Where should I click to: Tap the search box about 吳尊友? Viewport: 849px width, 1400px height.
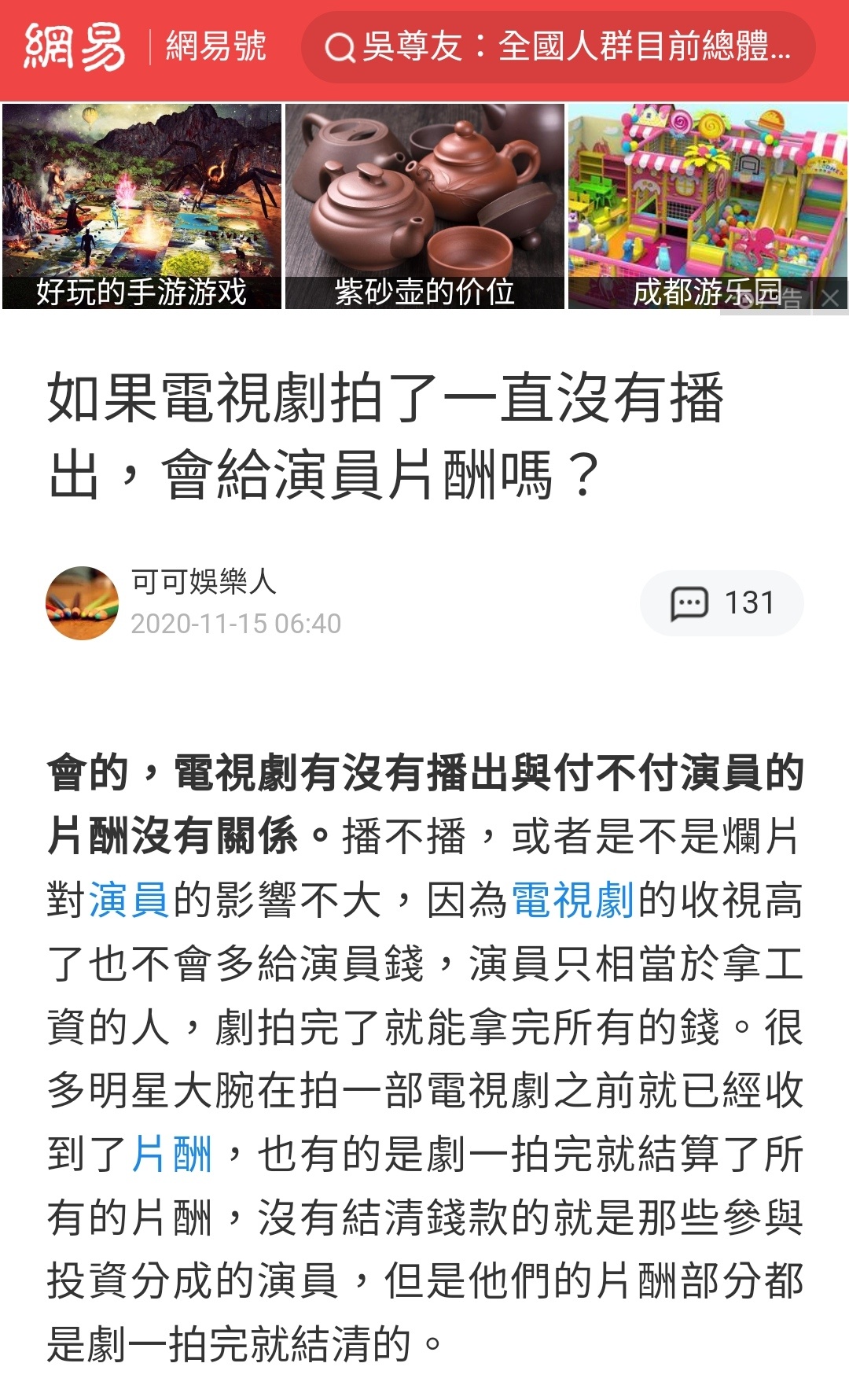[558, 46]
